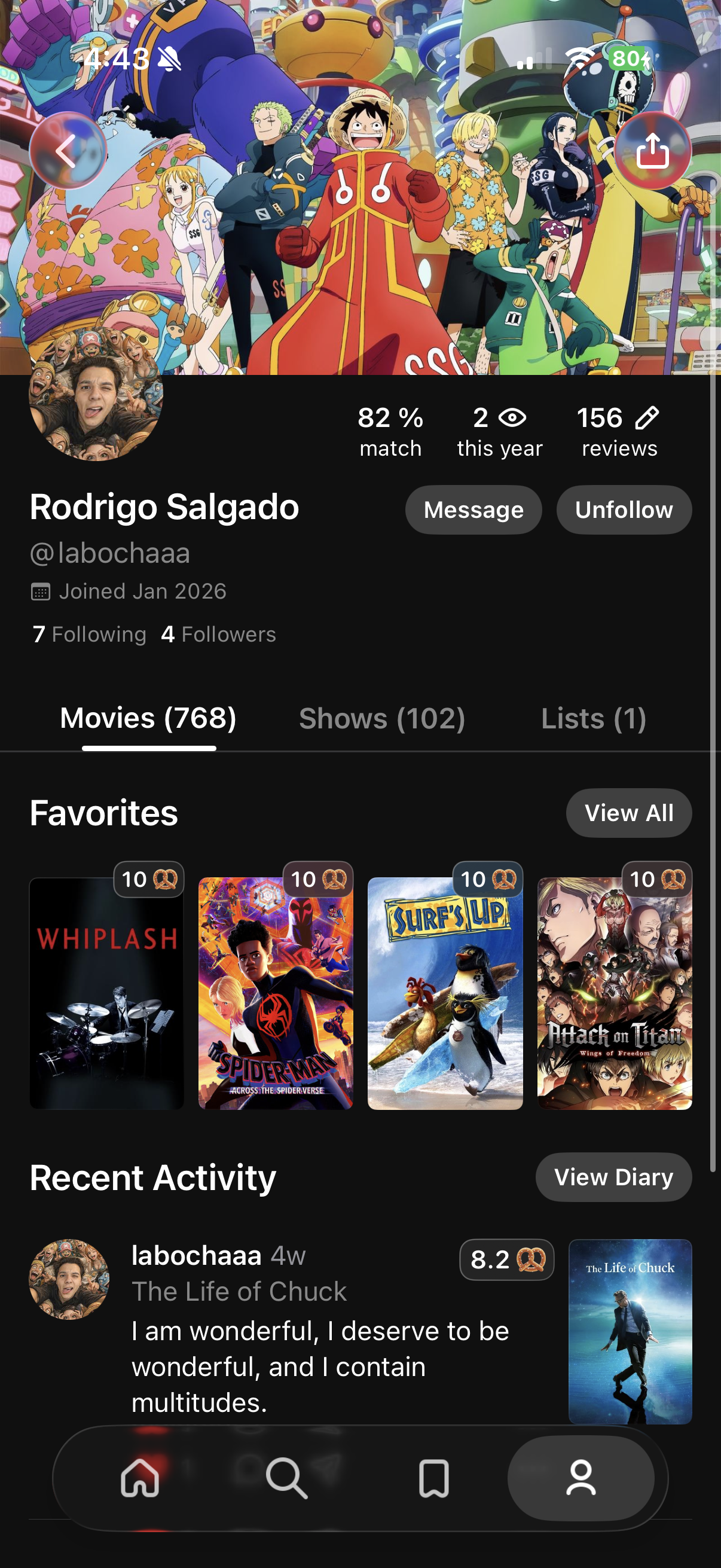Open the bookmark watchlist tab
The image size is (721, 1568).
pos(434,1477)
